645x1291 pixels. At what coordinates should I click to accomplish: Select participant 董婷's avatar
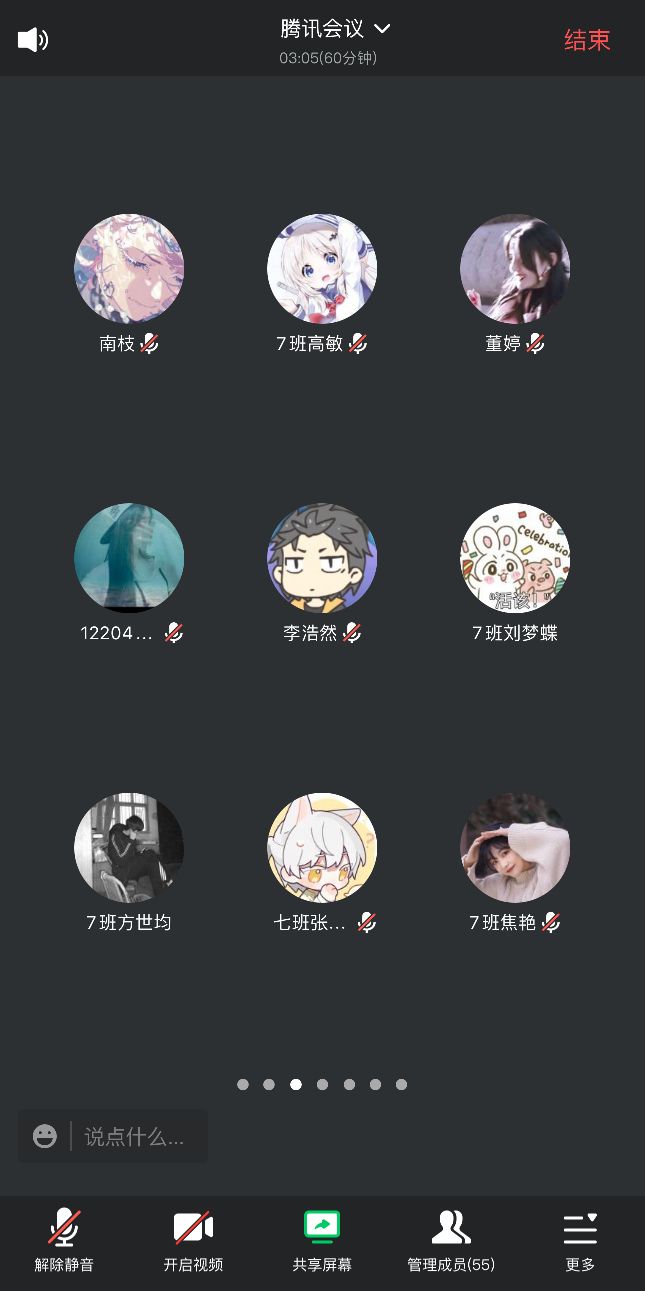[515, 269]
